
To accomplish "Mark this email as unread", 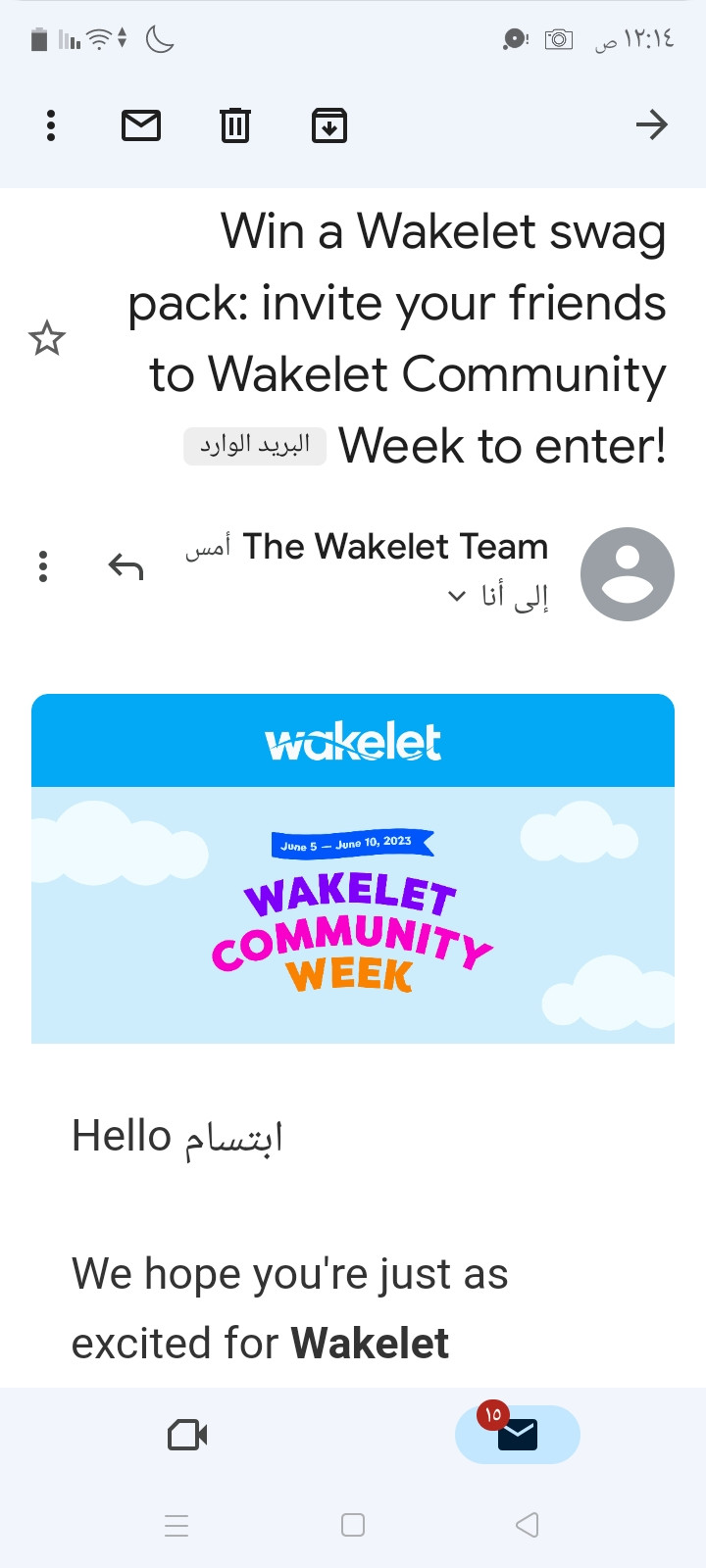I will (141, 125).
